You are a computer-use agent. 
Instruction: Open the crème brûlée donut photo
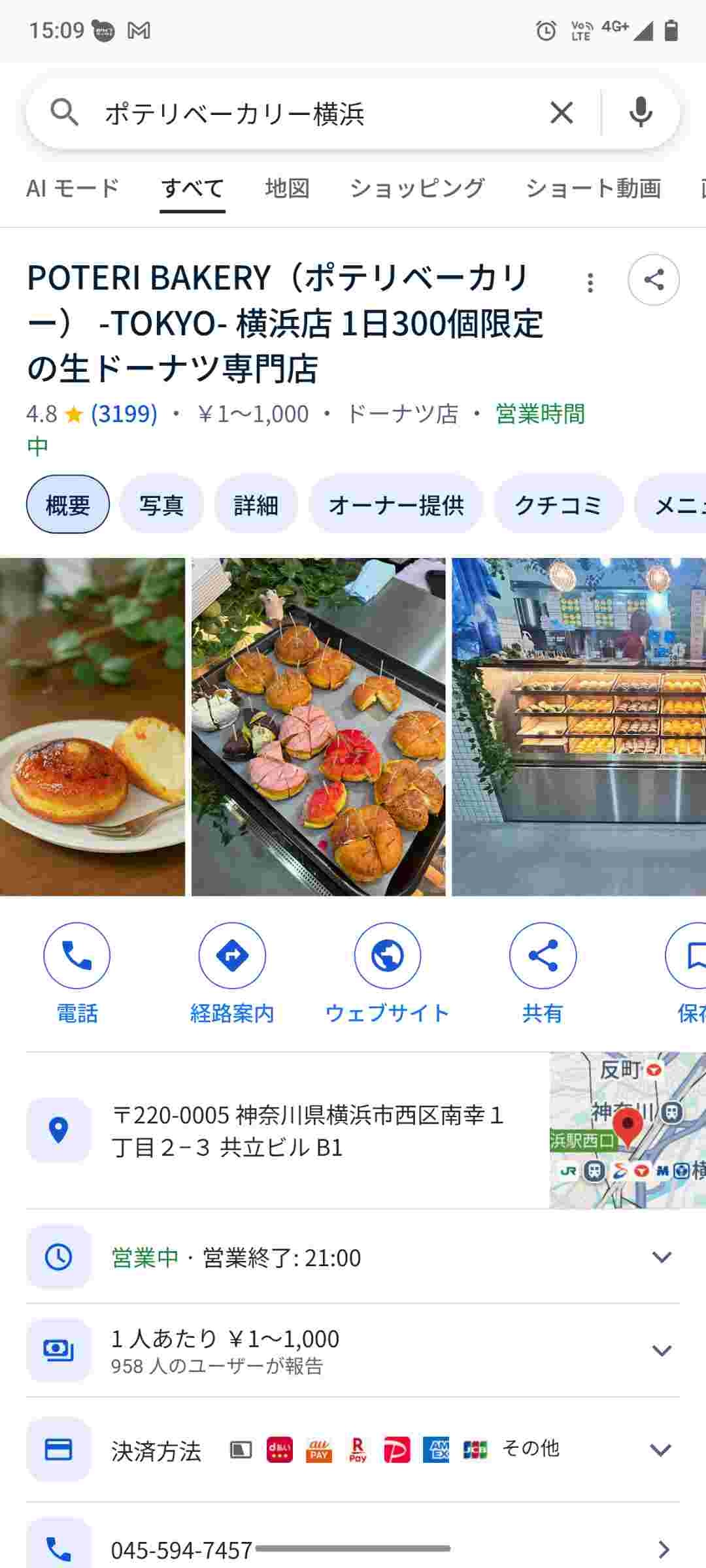tap(92, 727)
